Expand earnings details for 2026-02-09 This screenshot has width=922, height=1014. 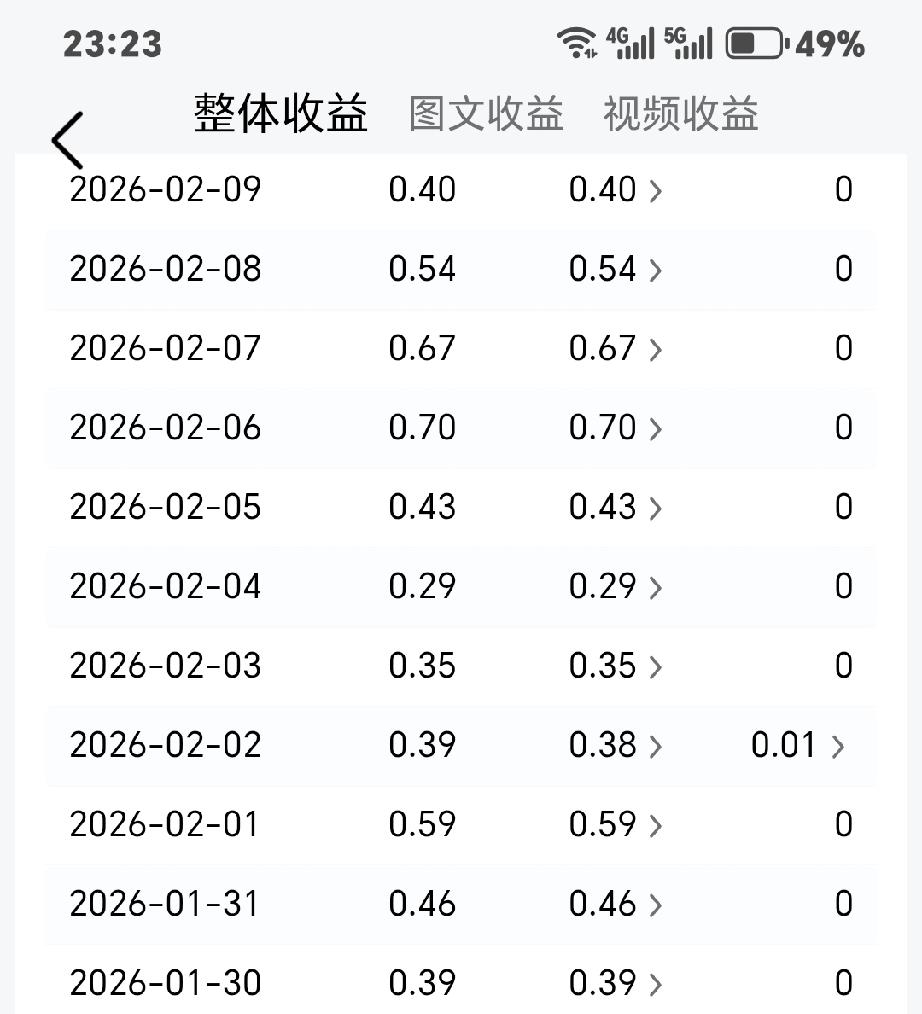coord(657,189)
